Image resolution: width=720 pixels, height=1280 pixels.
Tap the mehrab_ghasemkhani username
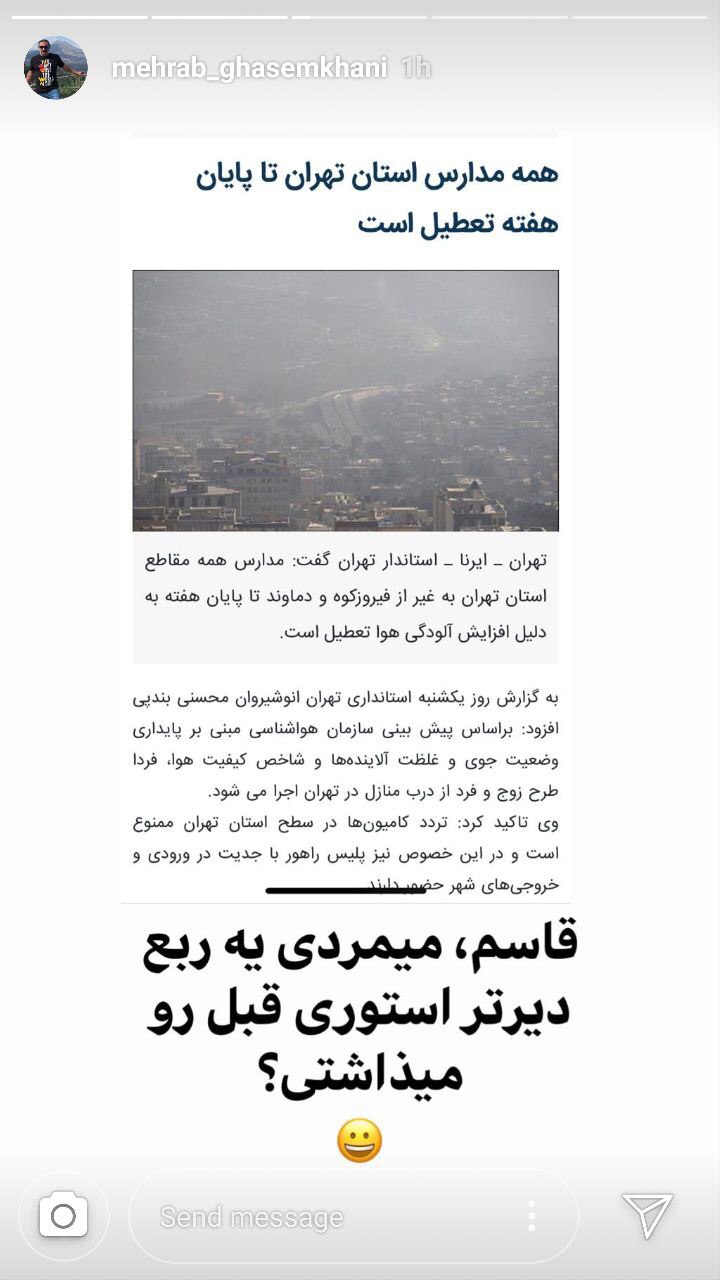coord(251,68)
